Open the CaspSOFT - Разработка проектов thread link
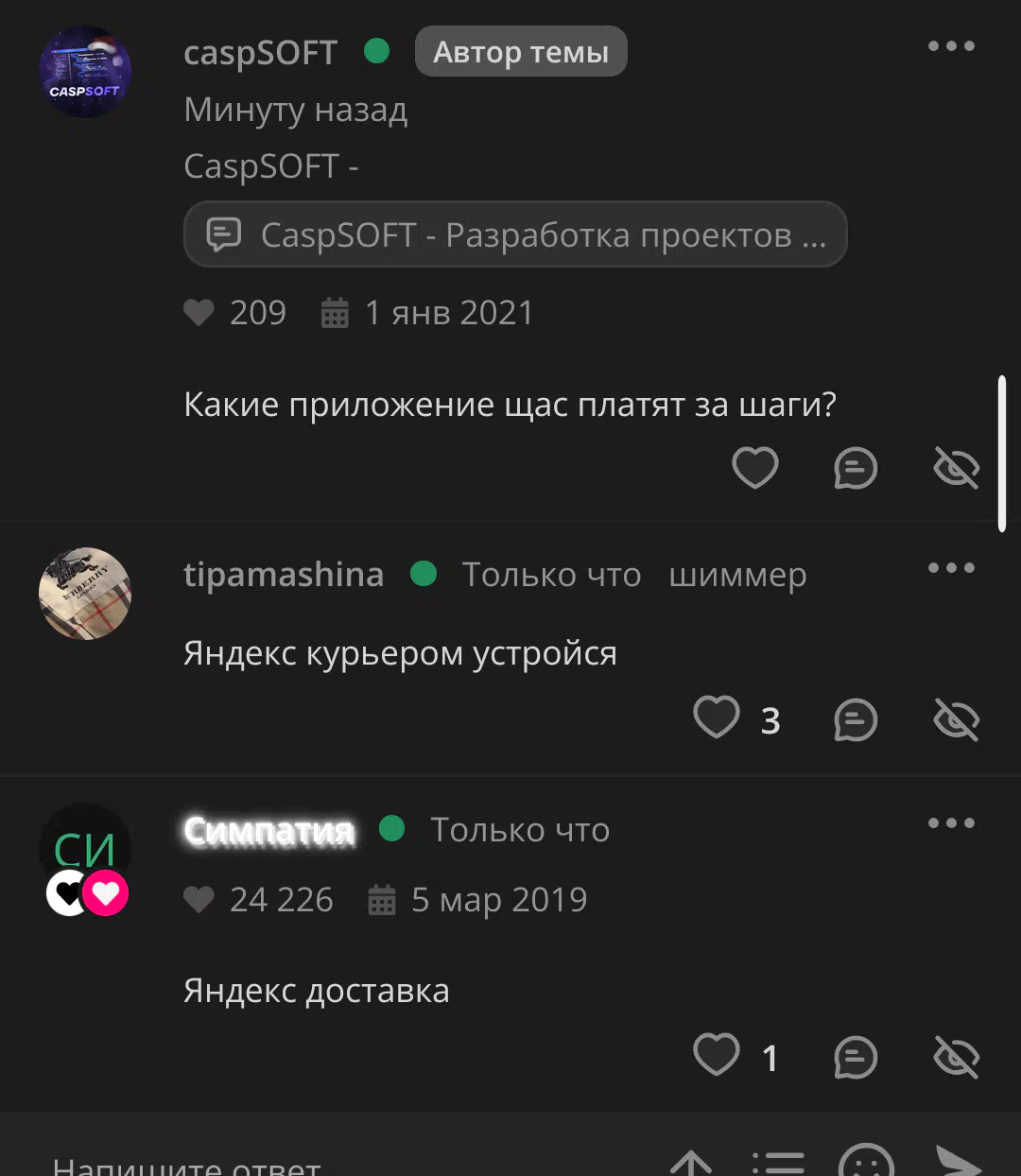This screenshot has height=1176, width=1021. click(515, 234)
